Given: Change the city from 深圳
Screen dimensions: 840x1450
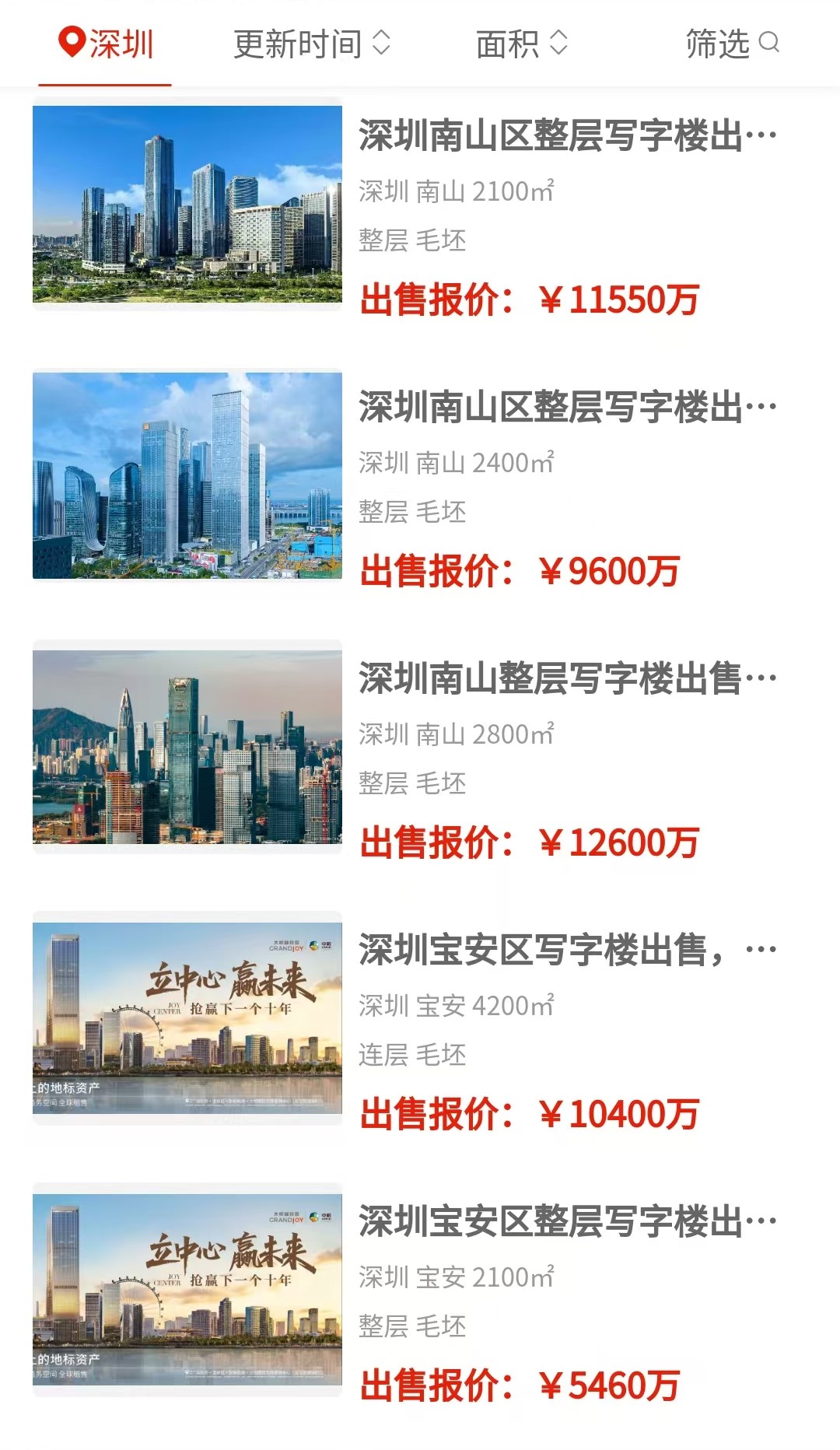Looking at the screenshot, I should [106, 44].
